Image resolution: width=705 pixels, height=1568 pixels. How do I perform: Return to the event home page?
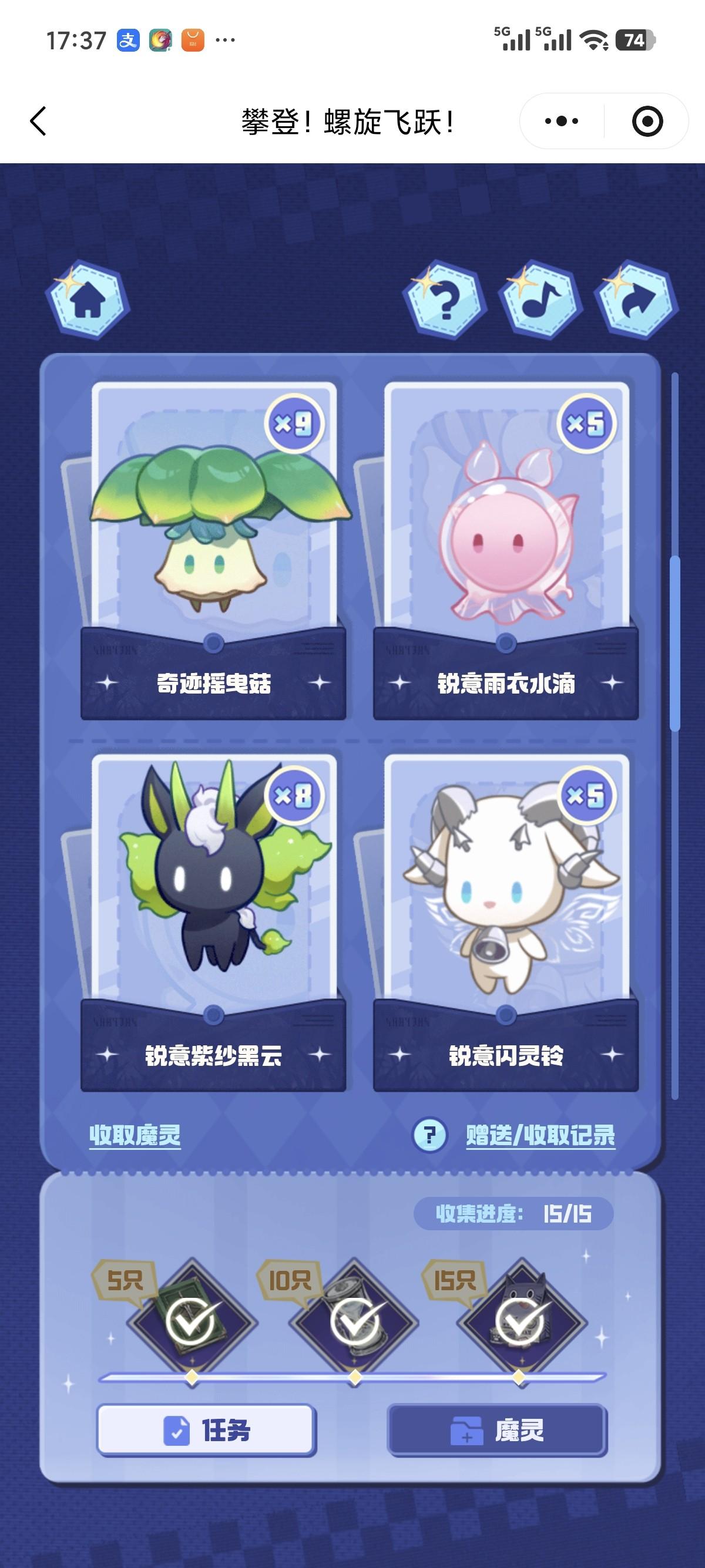[88, 300]
